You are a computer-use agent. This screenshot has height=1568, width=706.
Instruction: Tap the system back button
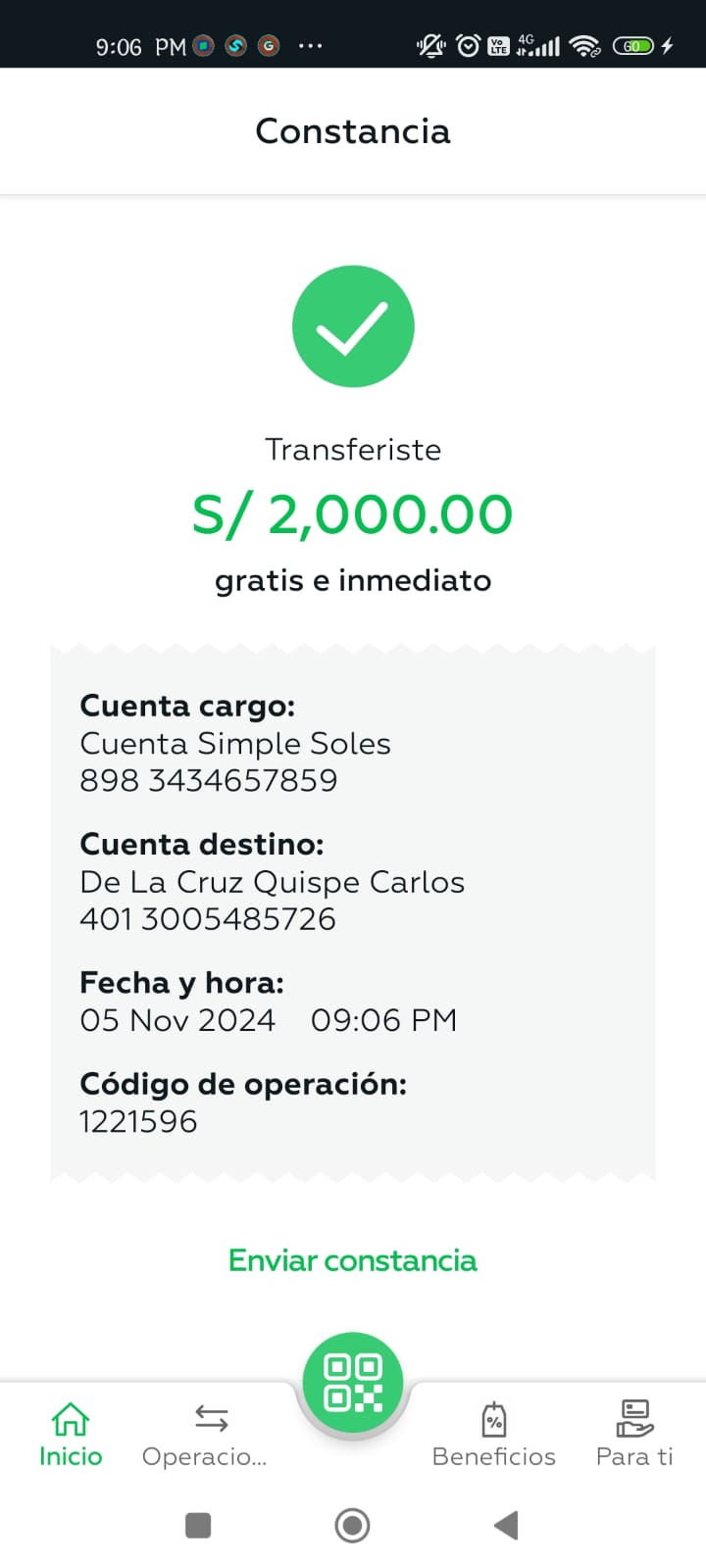click(506, 1525)
